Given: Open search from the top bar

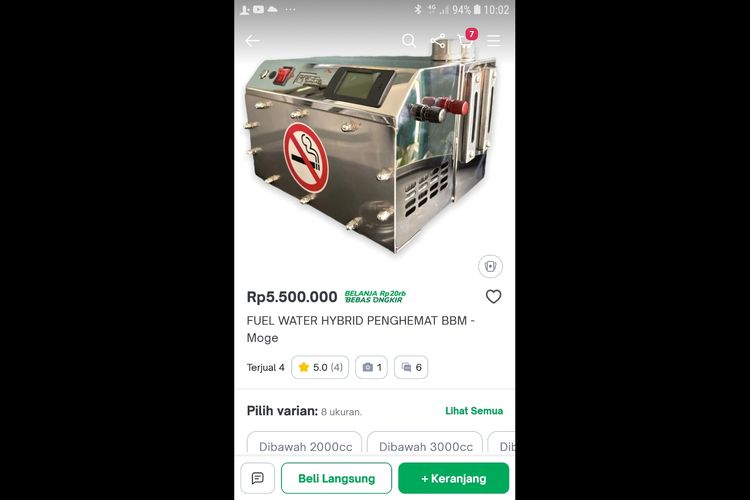Looking at the screenshot, I should [x=409, y=40].
